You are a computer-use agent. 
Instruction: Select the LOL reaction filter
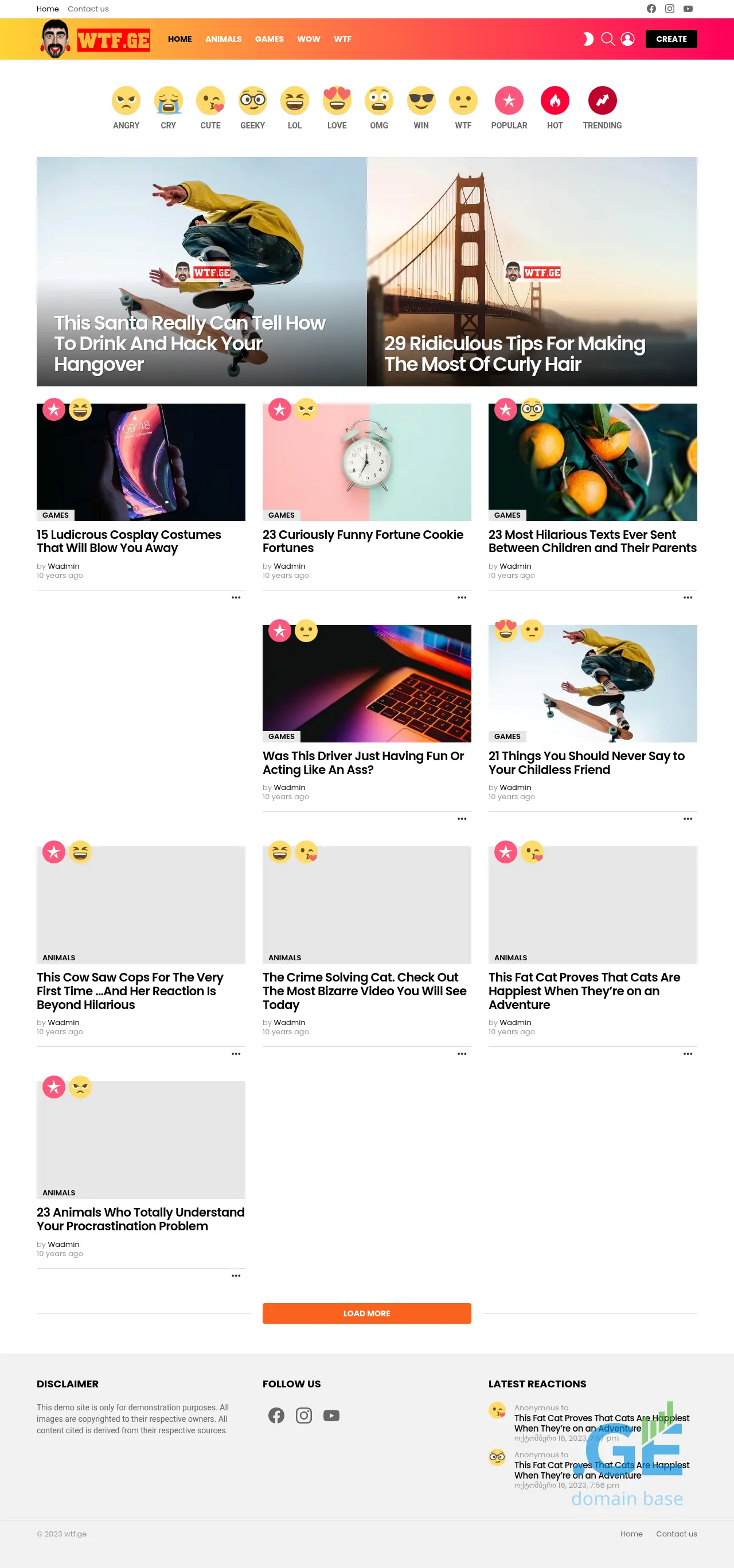click(x=295, y=108)
